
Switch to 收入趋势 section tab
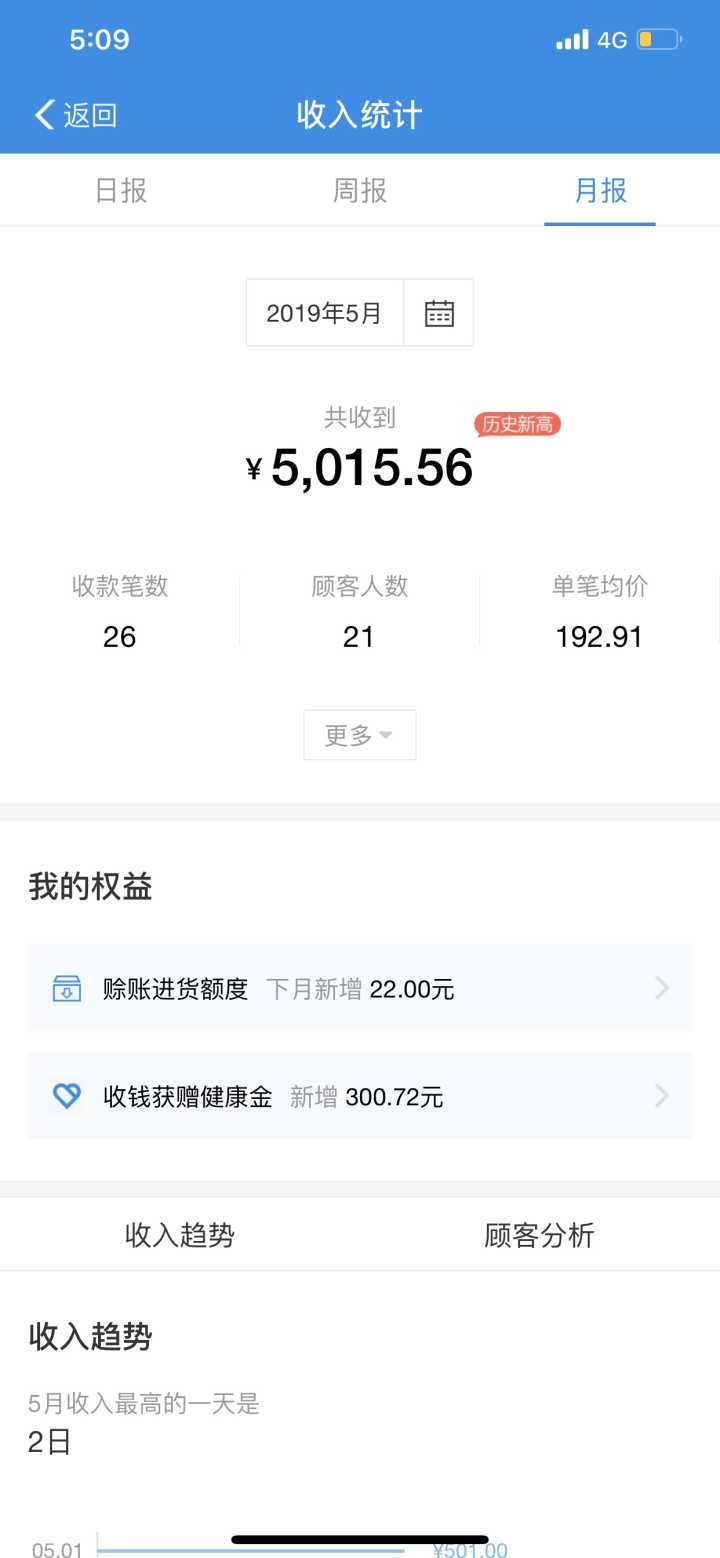[180, 1235]
